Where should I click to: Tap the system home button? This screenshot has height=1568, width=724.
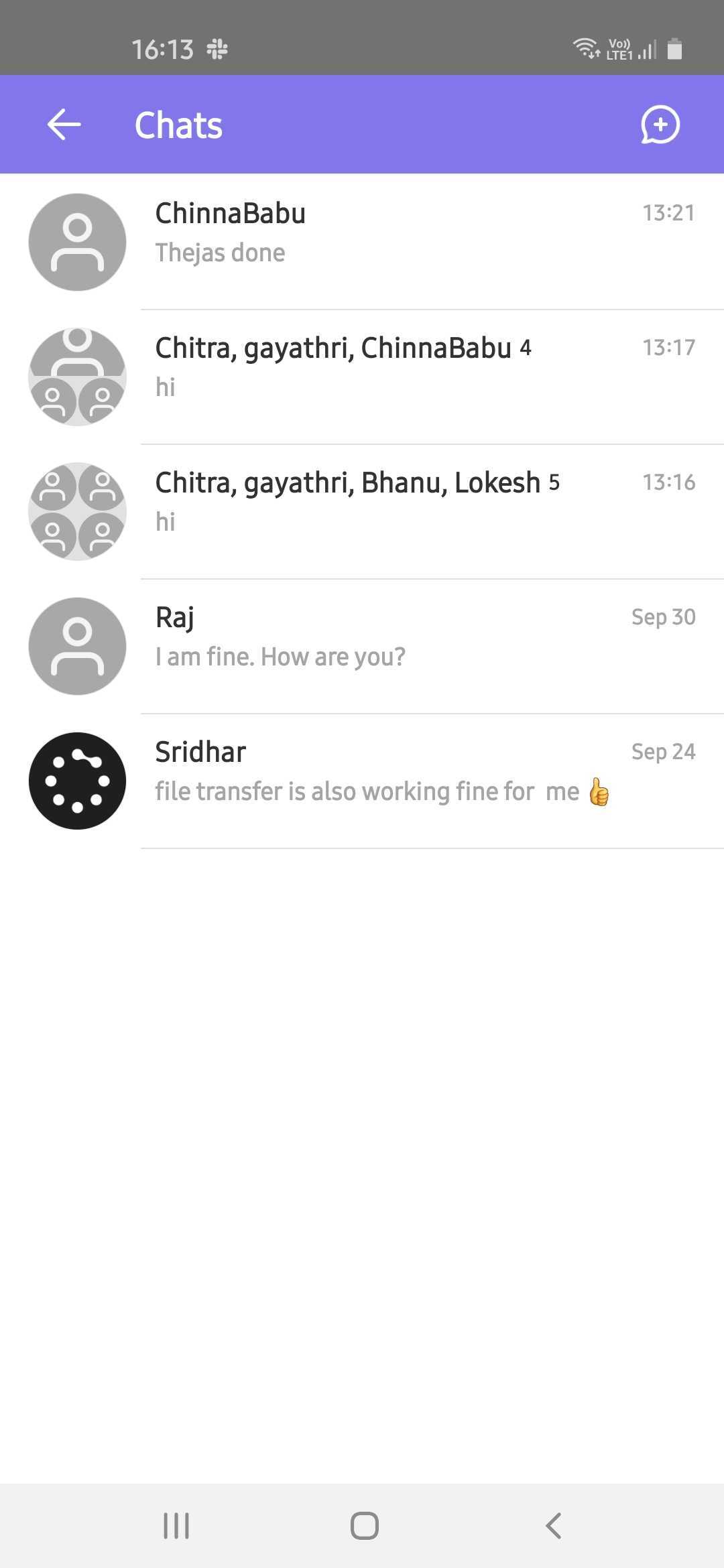pyautogui.click(x=364, y=1526)
